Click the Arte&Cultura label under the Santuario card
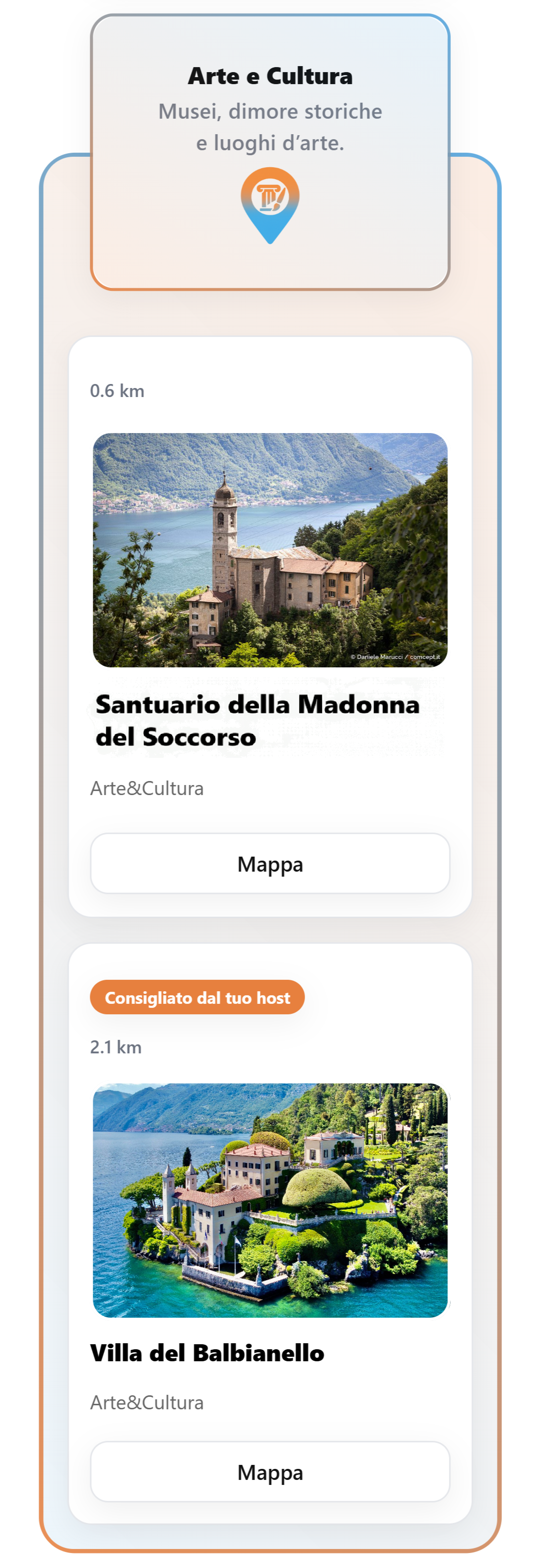 [147, 789]
